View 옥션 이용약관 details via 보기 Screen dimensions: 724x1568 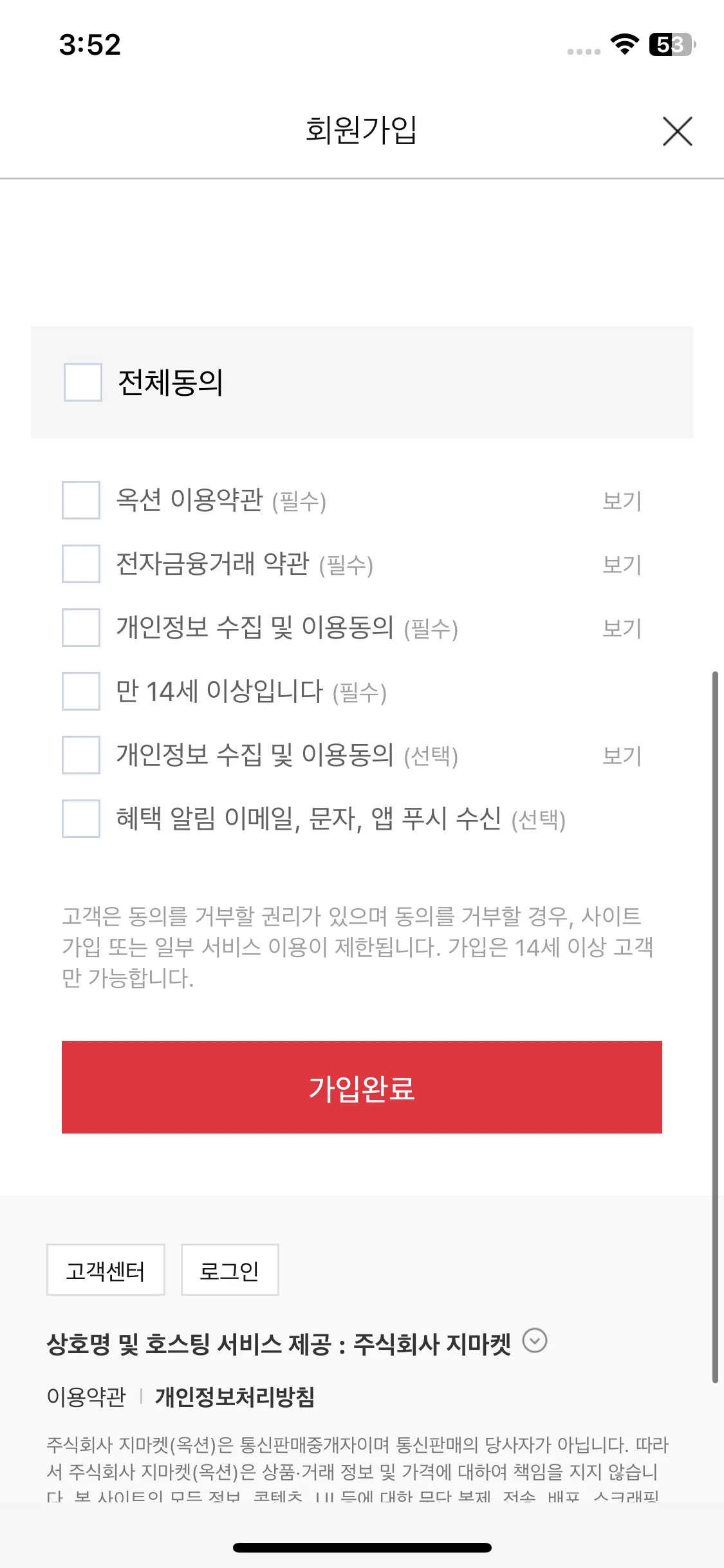pyautogui.click(x=622, y=501)
